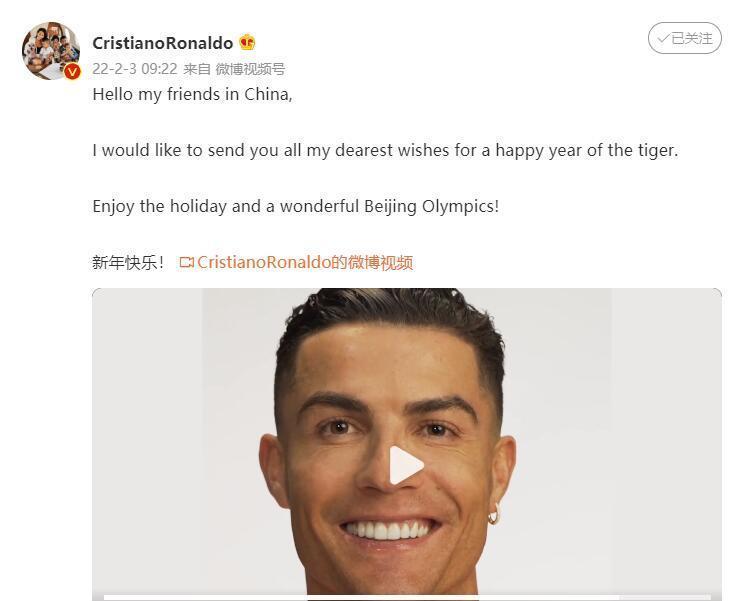Viewport: 745px width, 601px height.
Task: Open the 微博视频号 source link
Action: pyautogui.click(x=250, y=69)
